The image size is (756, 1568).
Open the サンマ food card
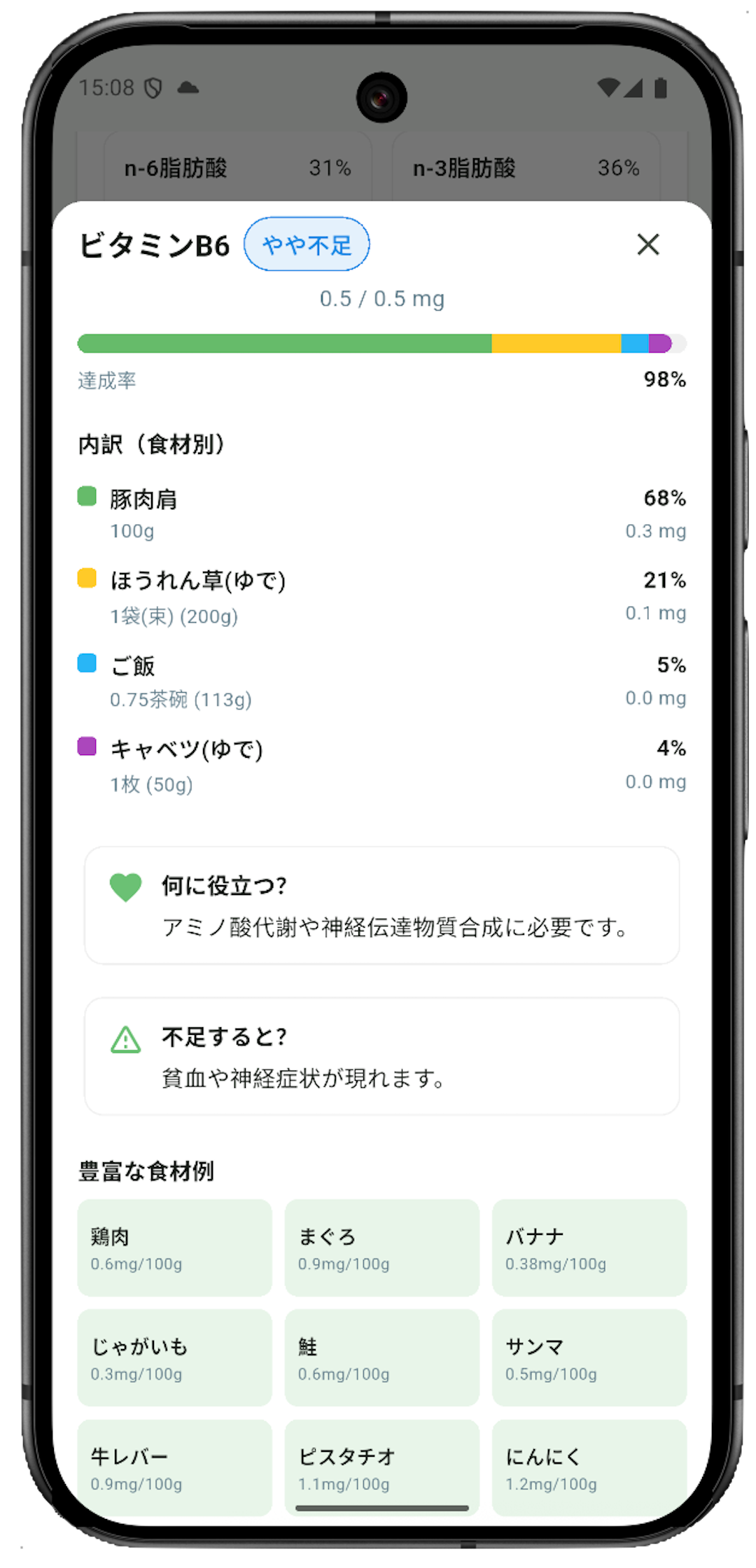[589, 1357]
